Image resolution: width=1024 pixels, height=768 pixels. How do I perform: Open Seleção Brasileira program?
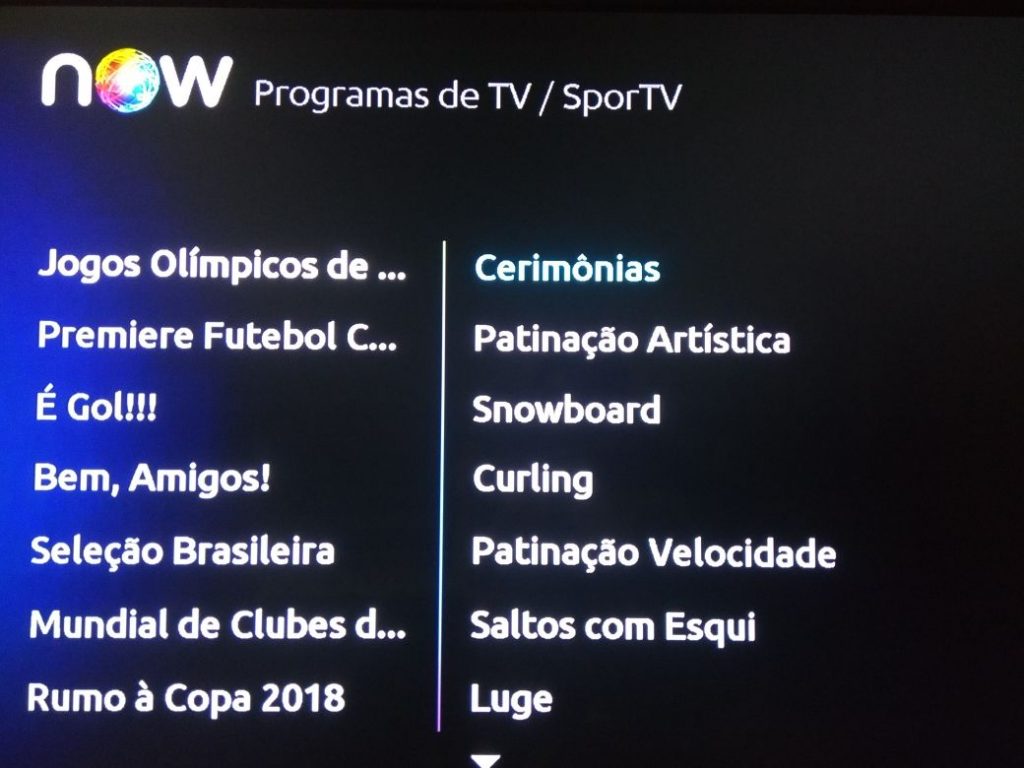[x=182, y=551]
